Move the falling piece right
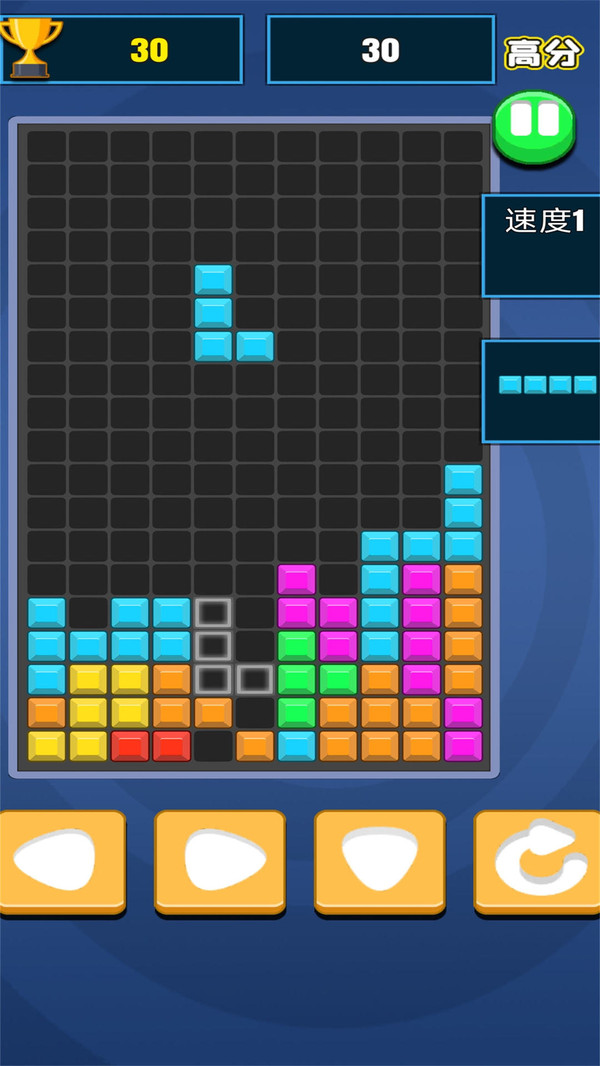 point(220,861)
